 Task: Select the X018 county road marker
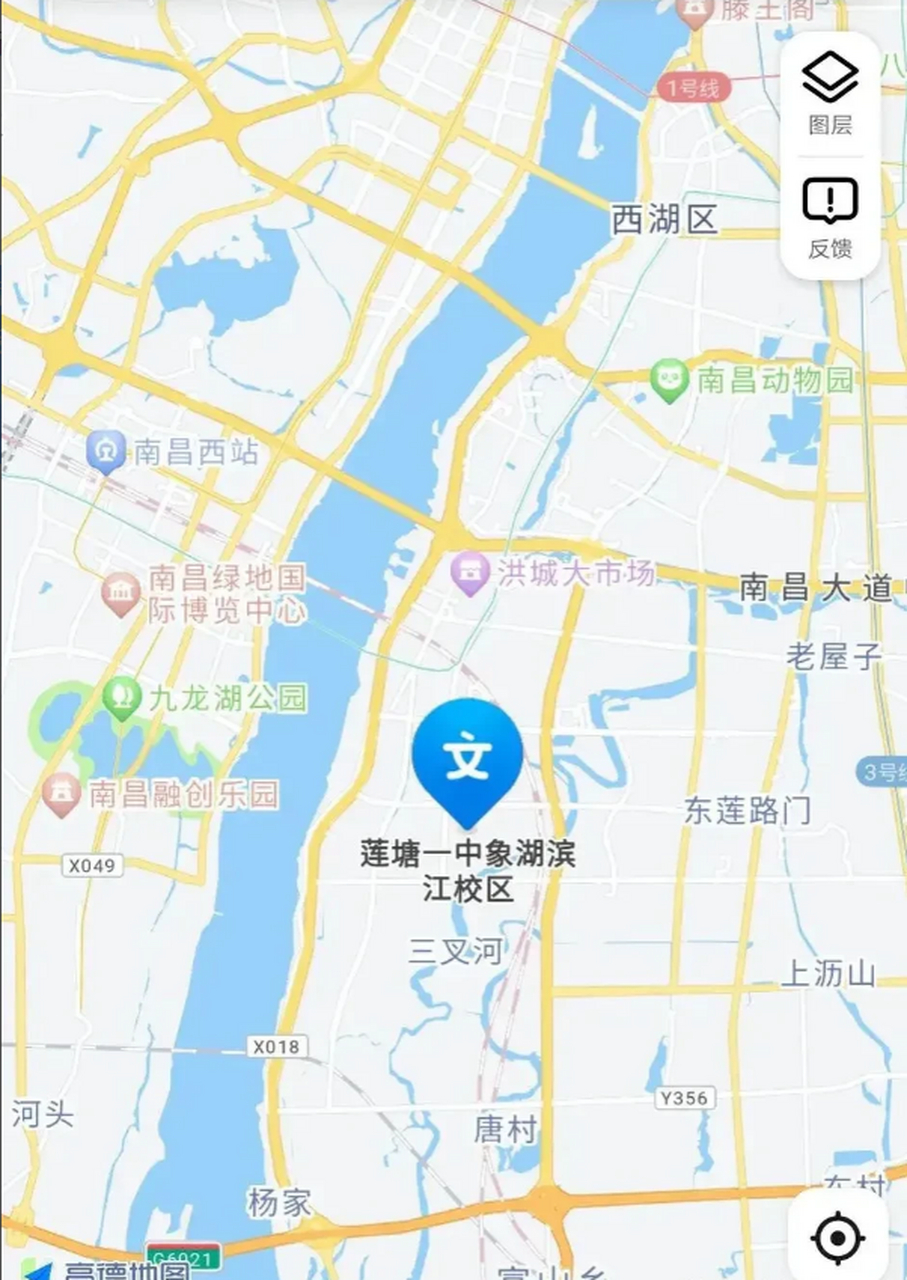point(279,1048)
